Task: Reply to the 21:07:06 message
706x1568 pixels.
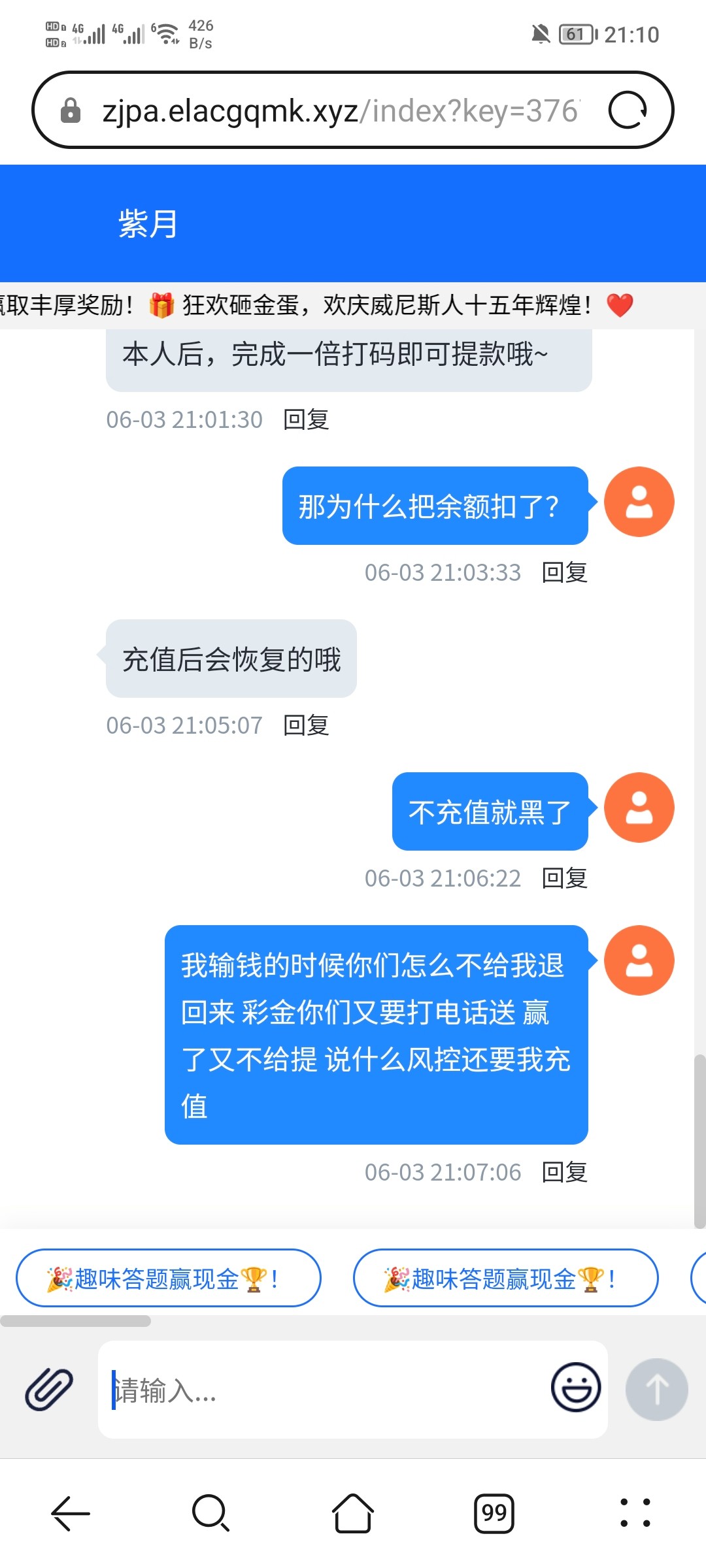Action: 565,1172
